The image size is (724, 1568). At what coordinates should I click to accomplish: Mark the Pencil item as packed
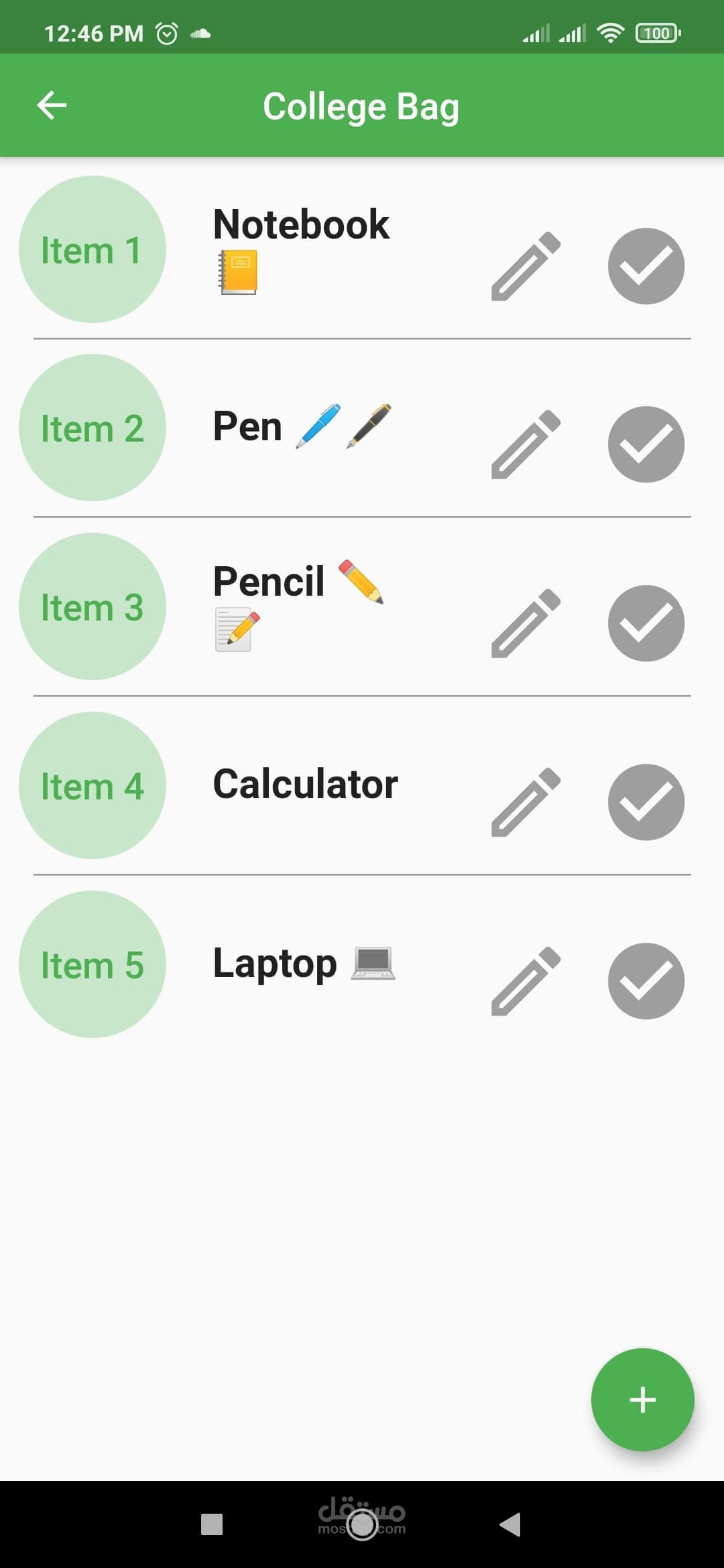(x=646, y=623)
